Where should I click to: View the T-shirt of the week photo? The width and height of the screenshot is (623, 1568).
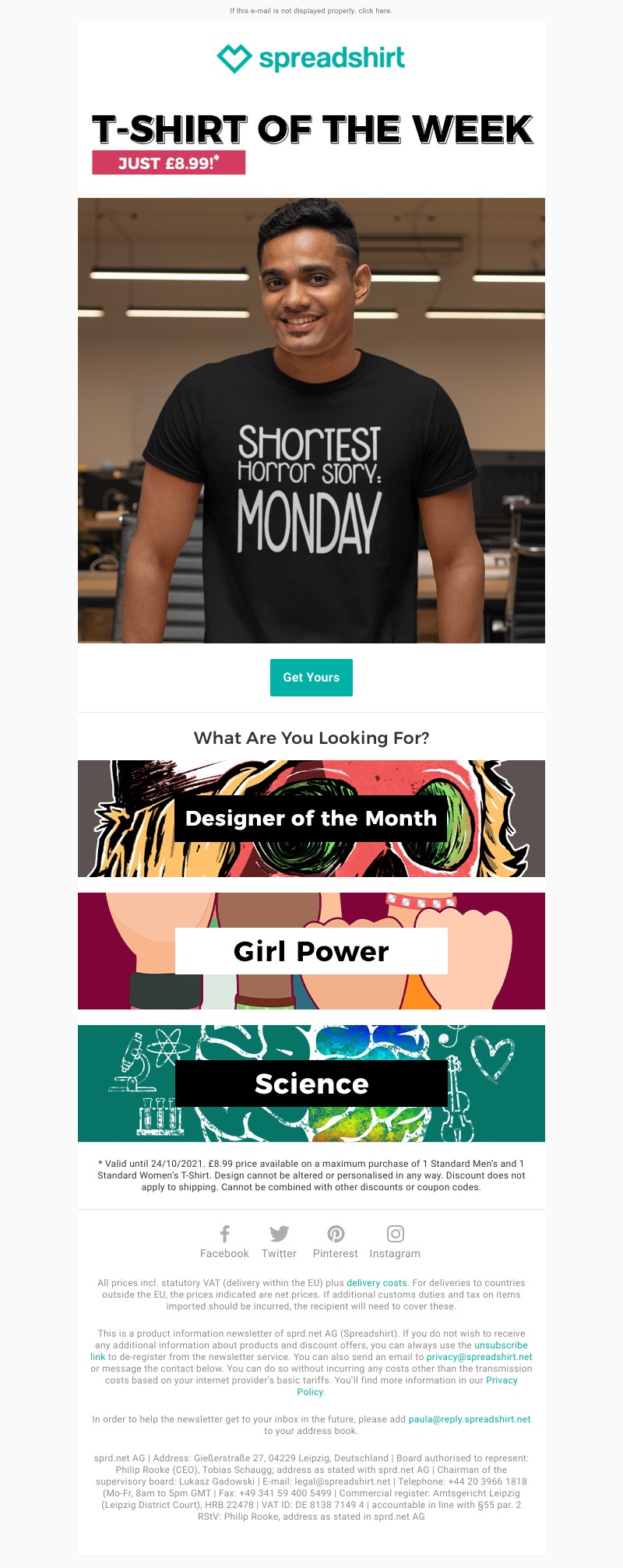(x=311, y=421)
